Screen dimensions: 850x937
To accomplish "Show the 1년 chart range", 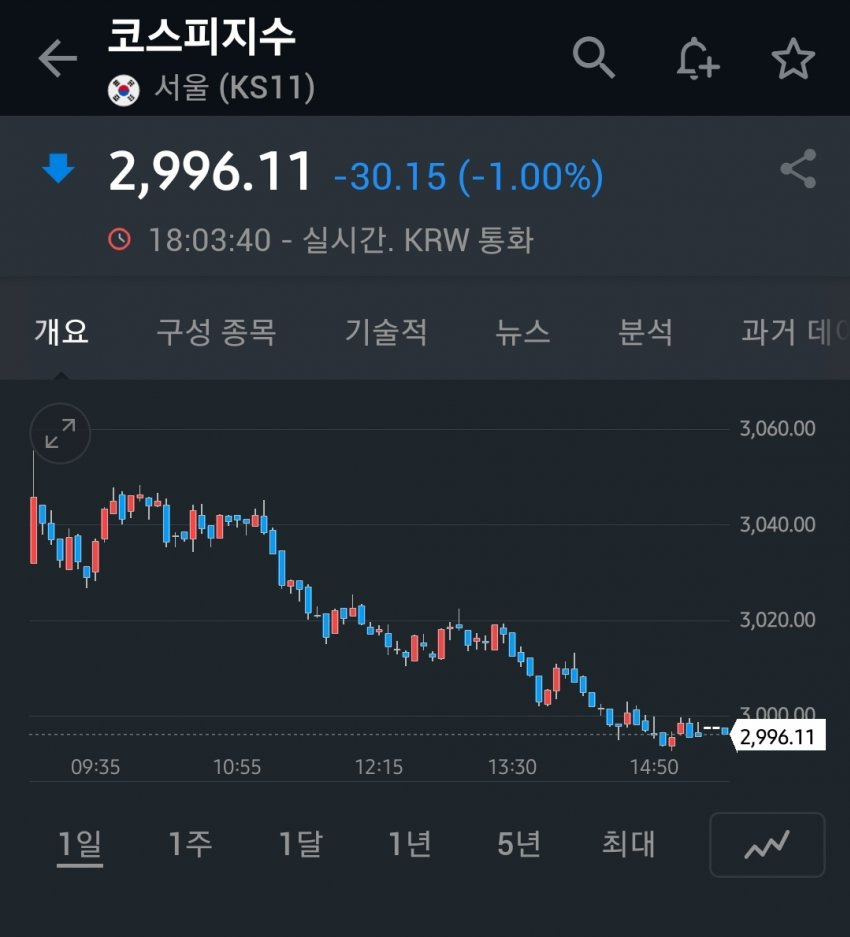I will [410, 845].
